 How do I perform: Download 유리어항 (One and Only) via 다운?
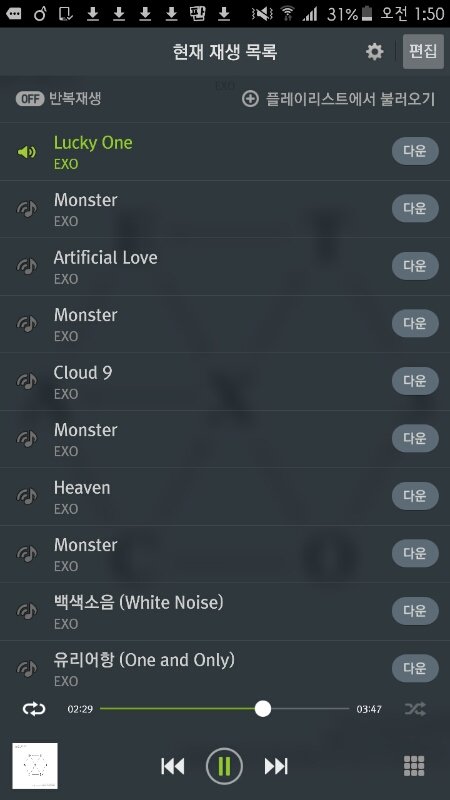pyautogui.click(x=415, y=668)
